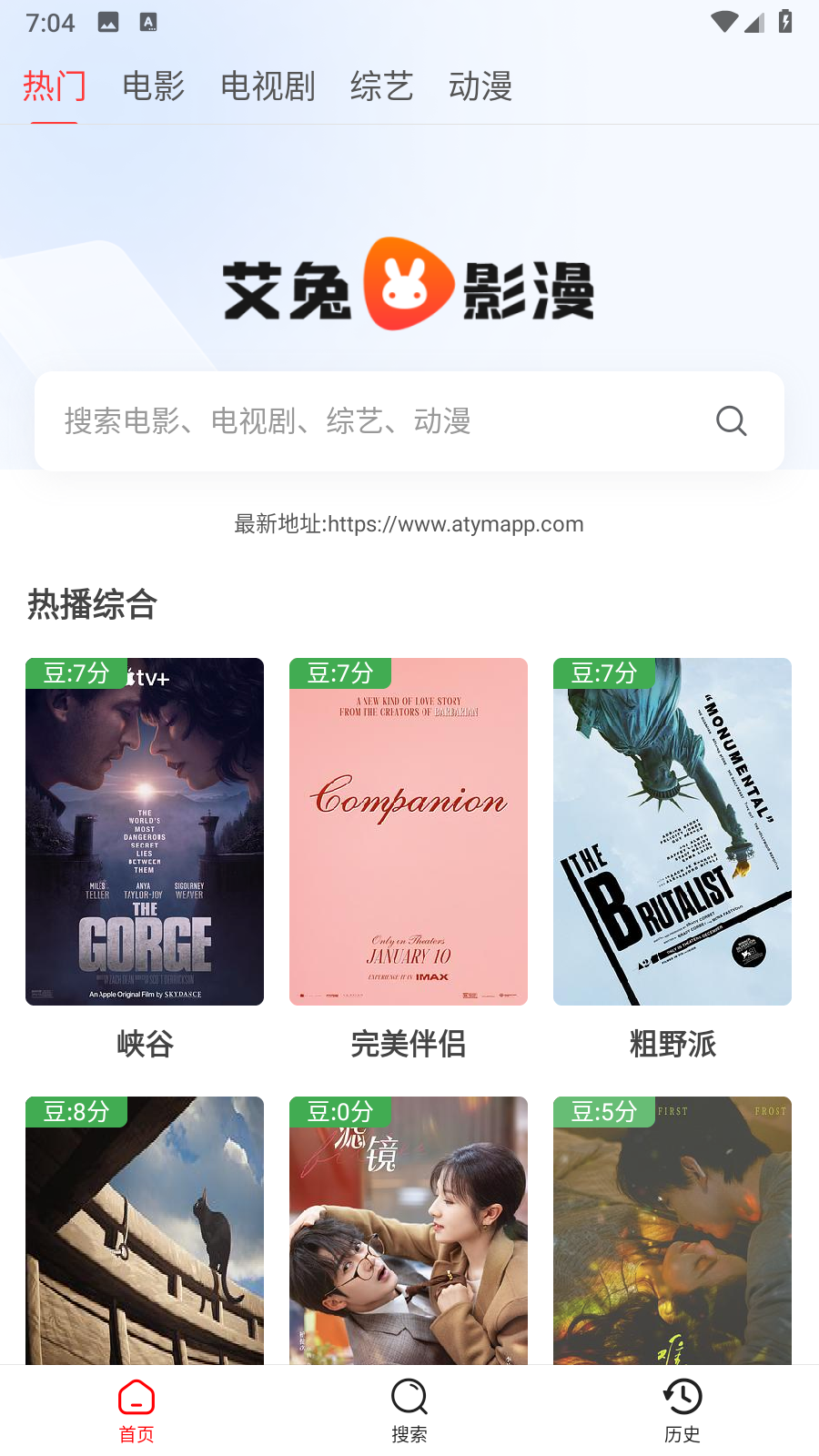Screen dimensions: 819x1456
Task: Open 搜索 in bottom navigation
Action: [x=409, y=1410]
